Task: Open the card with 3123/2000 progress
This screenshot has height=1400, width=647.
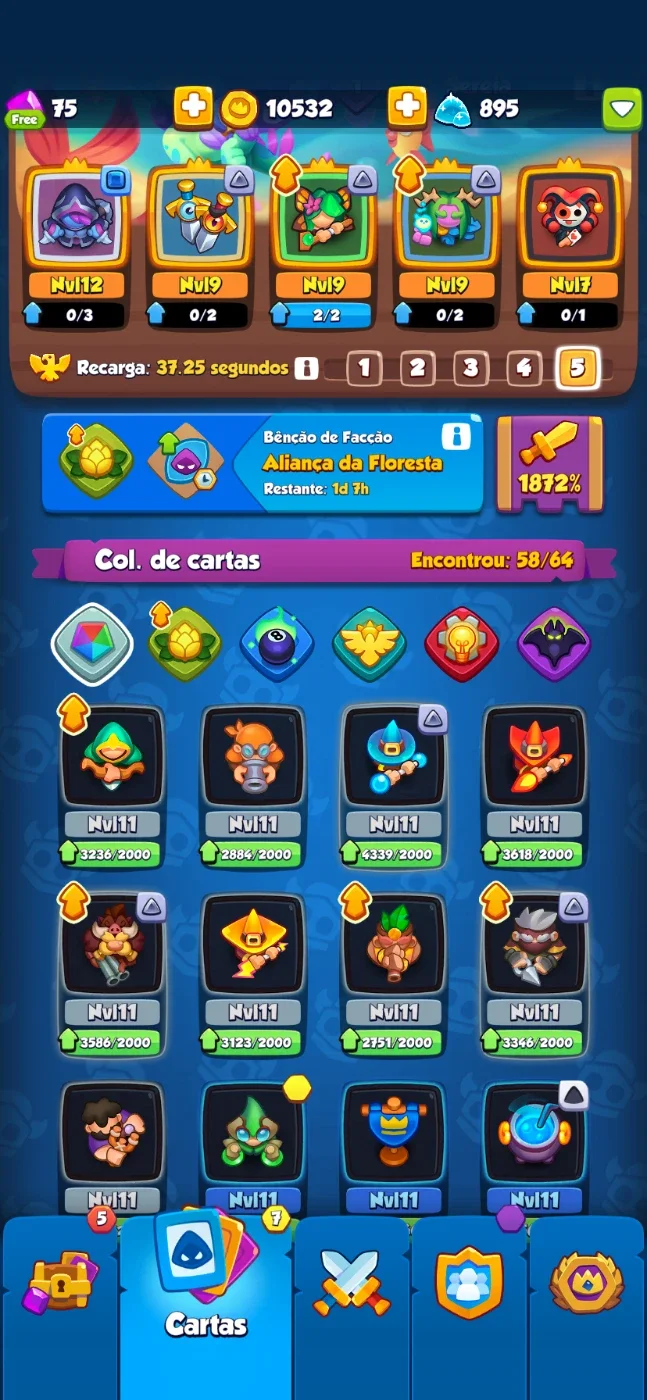Action: 252,974
